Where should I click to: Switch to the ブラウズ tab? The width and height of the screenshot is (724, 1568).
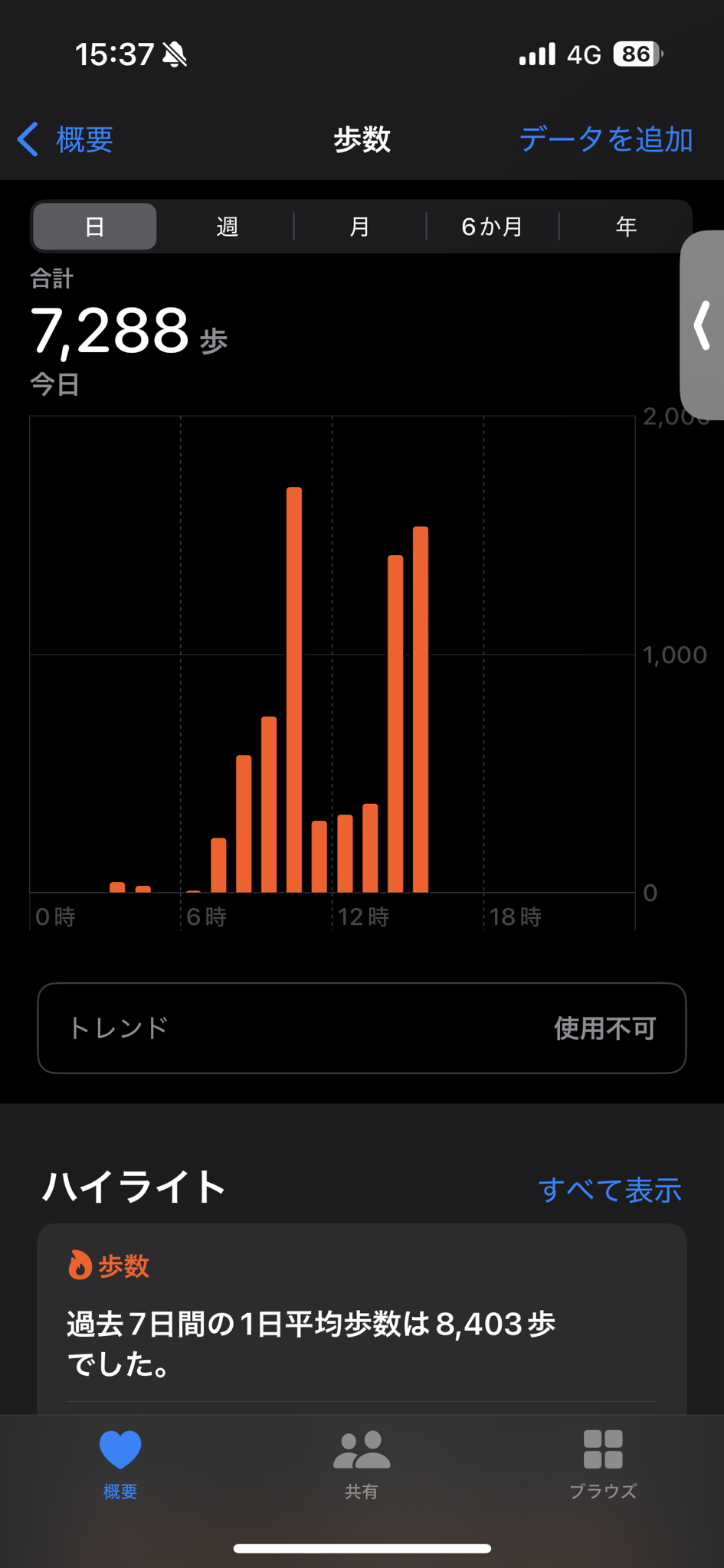click(603, 1464)
